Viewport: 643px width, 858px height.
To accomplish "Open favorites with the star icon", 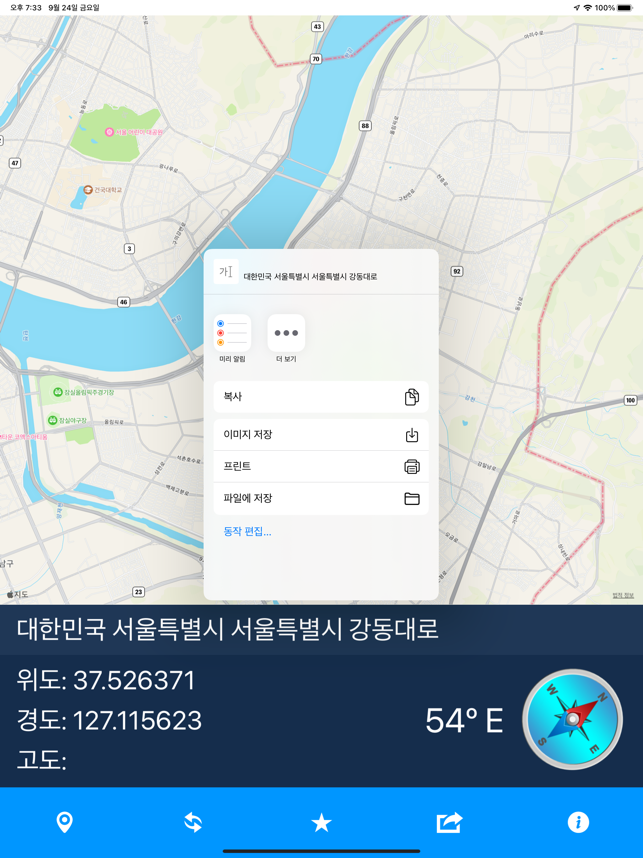I will [321, 822].
